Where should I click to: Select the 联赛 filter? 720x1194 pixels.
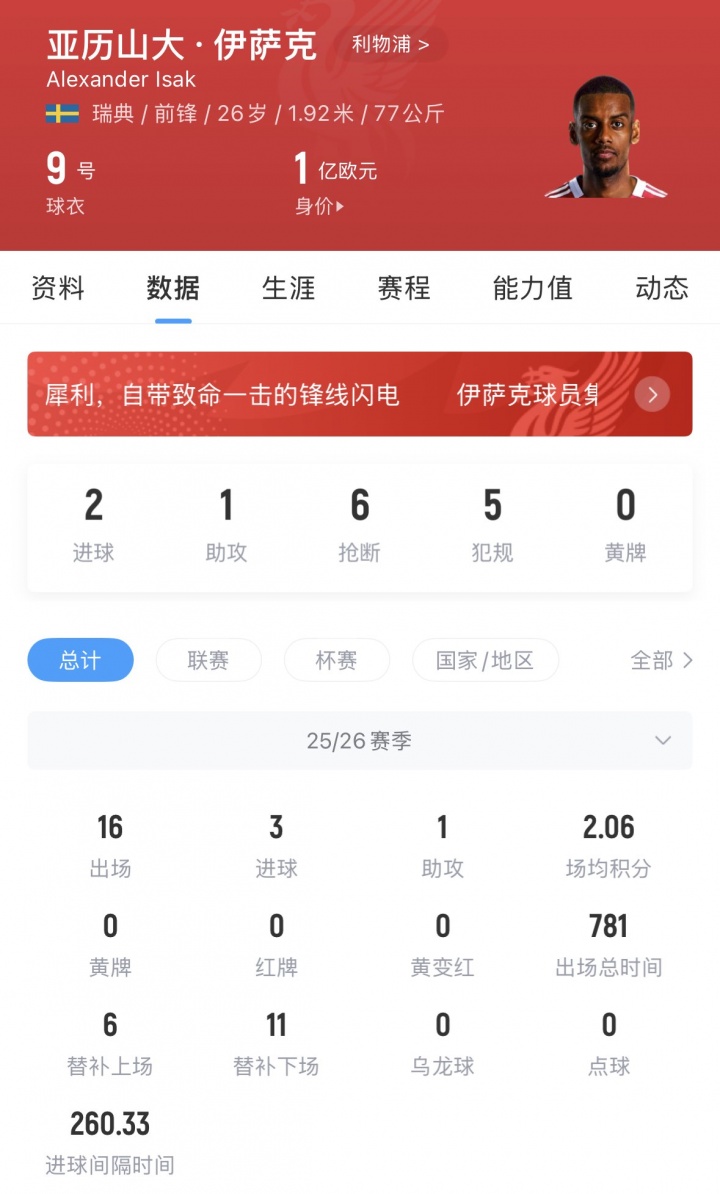click(x=208, y=660)
